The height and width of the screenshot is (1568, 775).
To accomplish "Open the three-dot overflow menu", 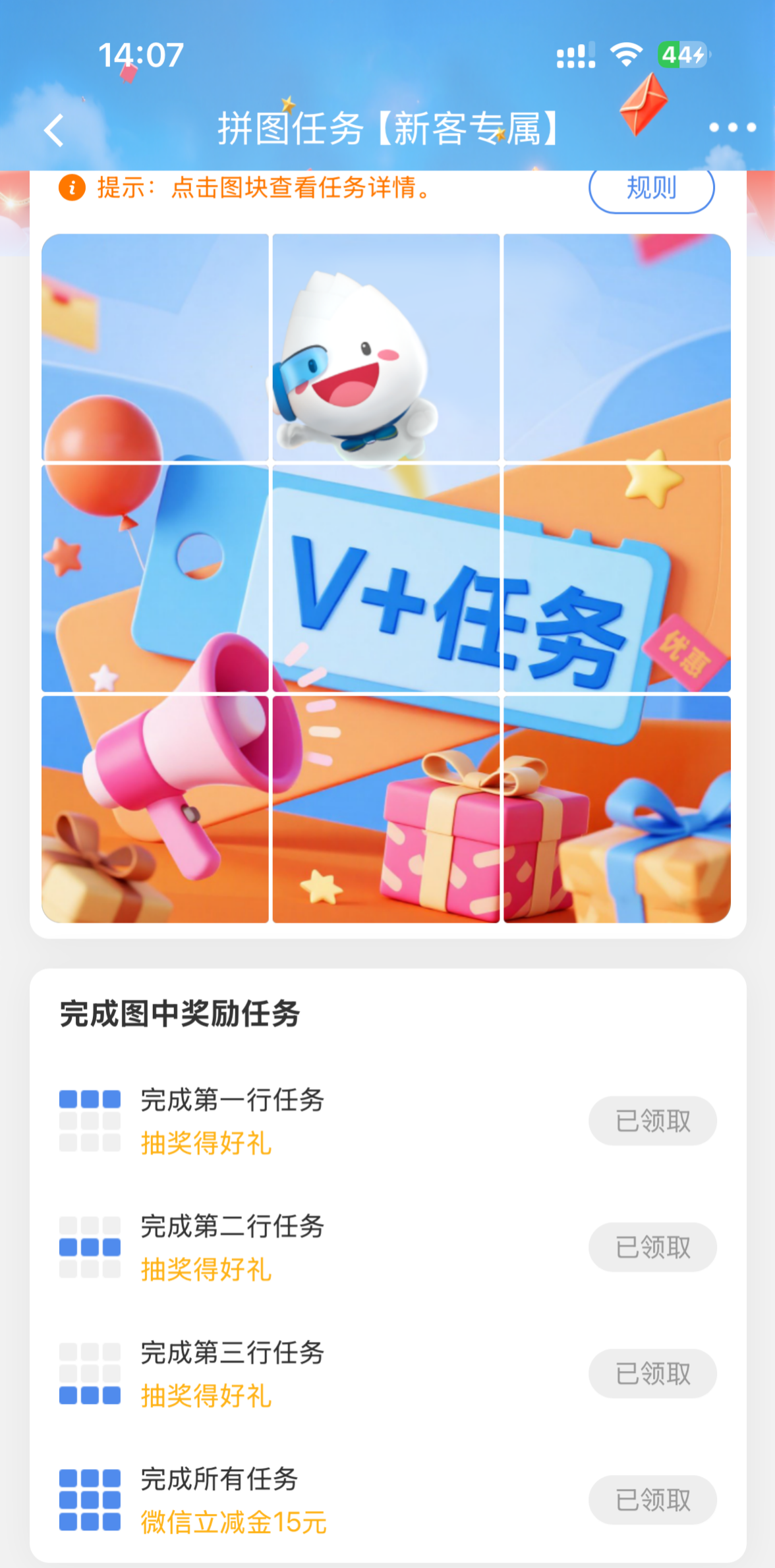I will pyautogui.click(x=732, y=127).
